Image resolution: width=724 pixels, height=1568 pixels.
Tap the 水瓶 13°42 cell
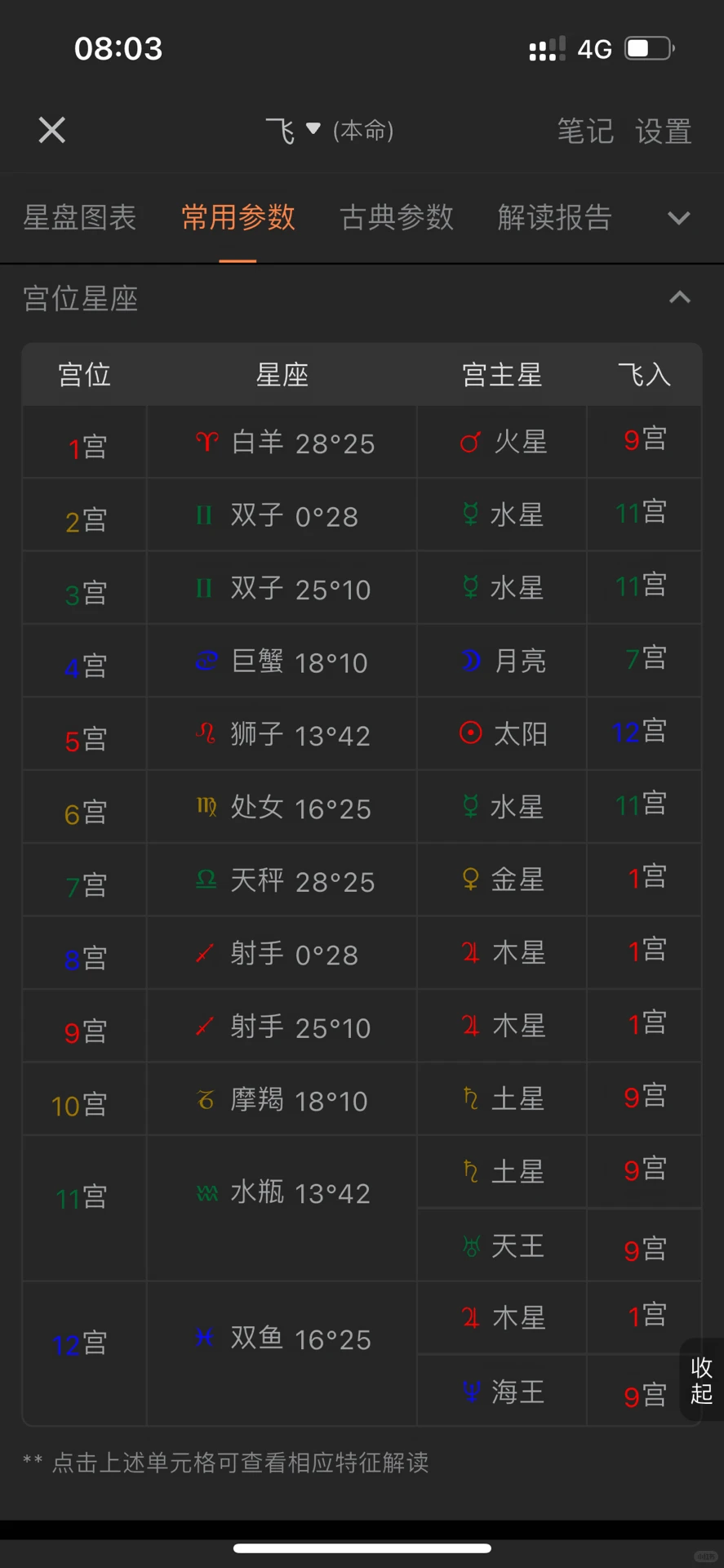(282, 1208)
